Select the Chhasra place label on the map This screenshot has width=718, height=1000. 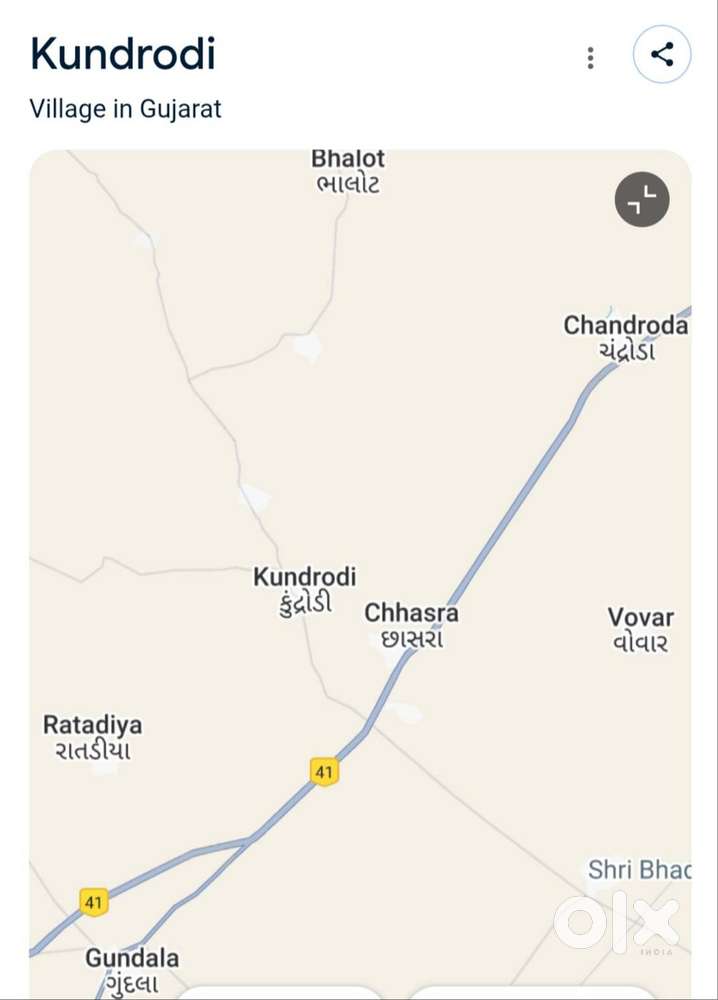coord(411,623)
